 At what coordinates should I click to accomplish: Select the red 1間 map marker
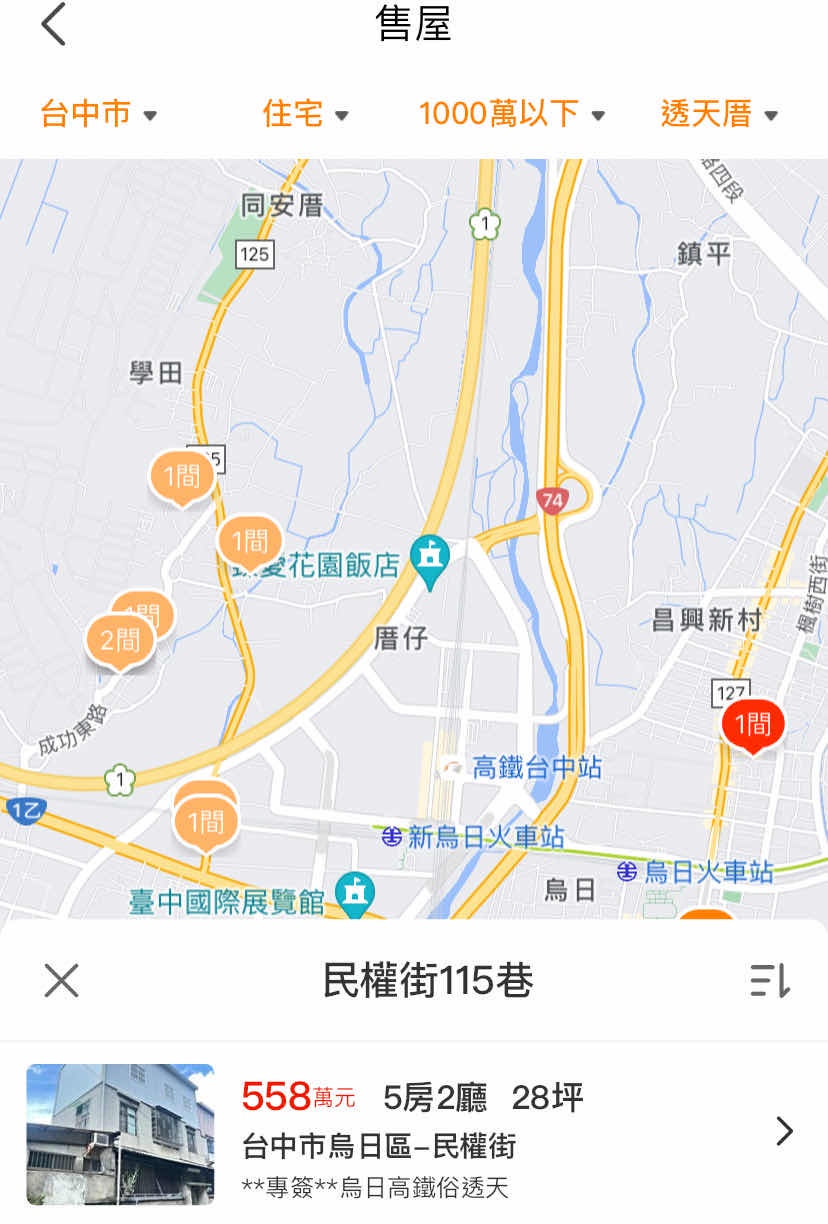(x=752, y=724)
